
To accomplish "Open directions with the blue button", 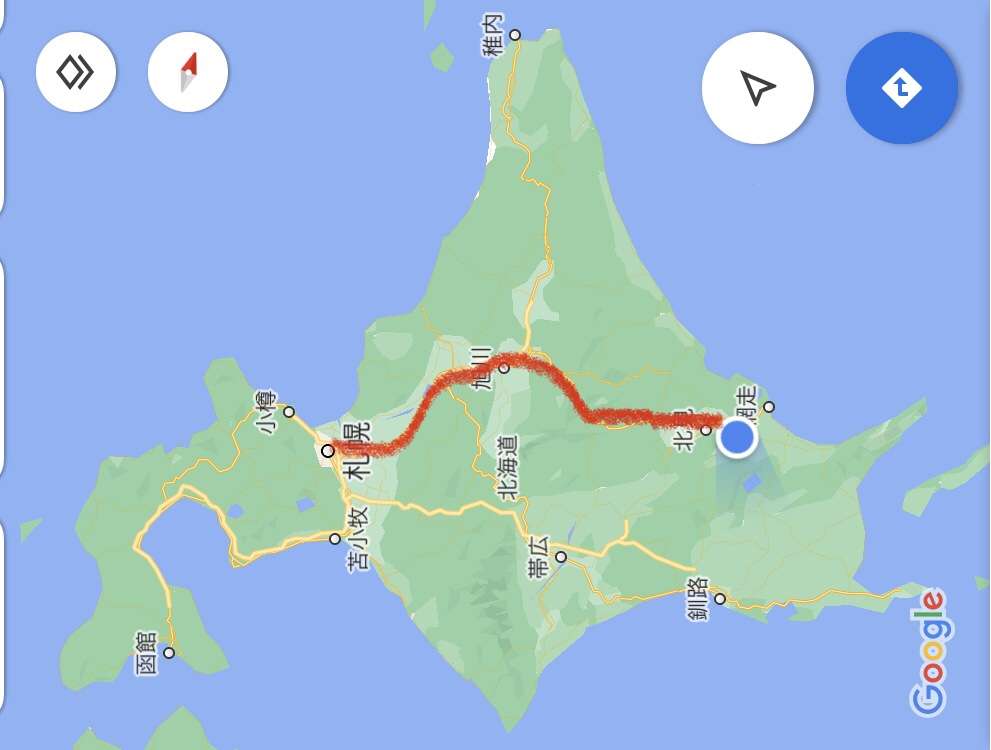I will tap(902, 88).
